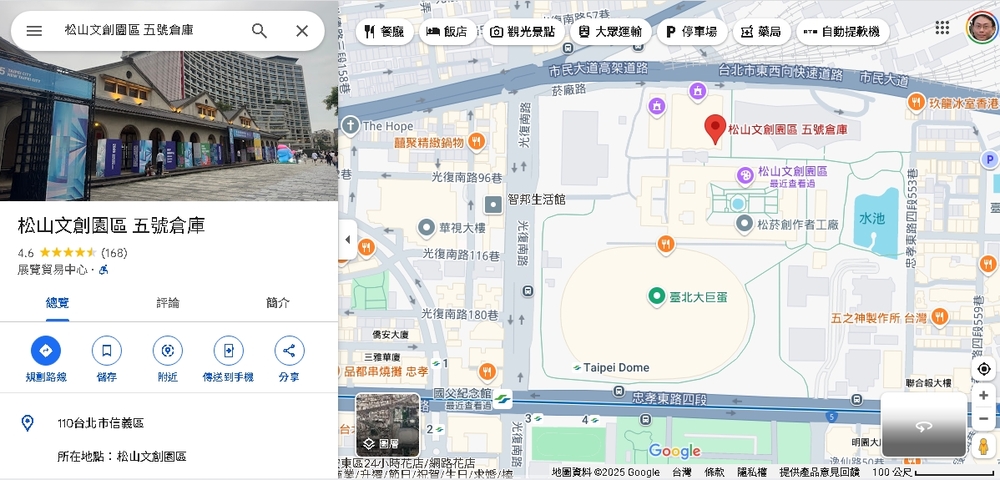Image resolution: width=1000 pixels, height=480 pixels.
Task: Select the 觀光景點 chip
Action: [x=522, y=32]
